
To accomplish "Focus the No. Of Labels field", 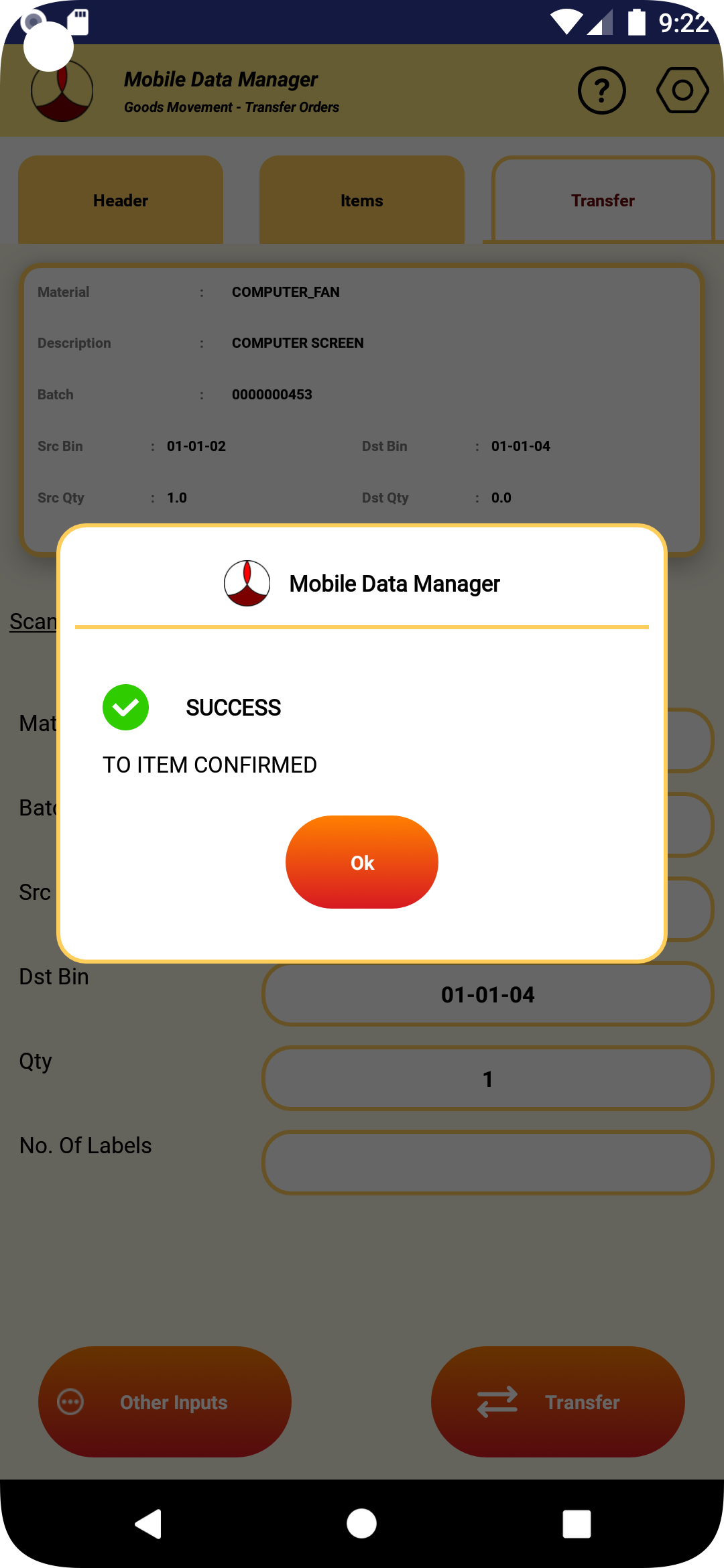I will pyautogui.click(x=487, y=1163).
